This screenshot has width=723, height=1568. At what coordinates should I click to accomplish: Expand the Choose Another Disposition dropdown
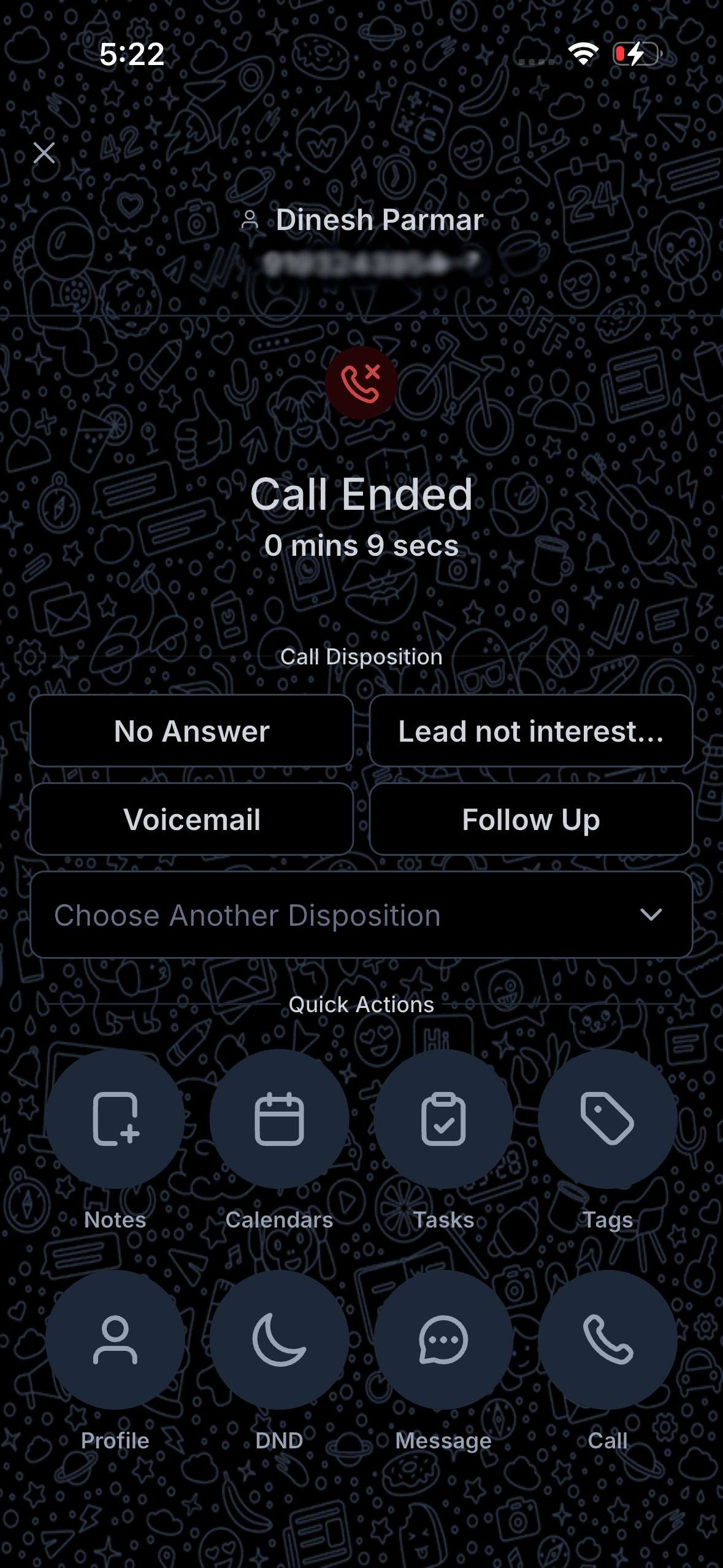pos(361,915)
